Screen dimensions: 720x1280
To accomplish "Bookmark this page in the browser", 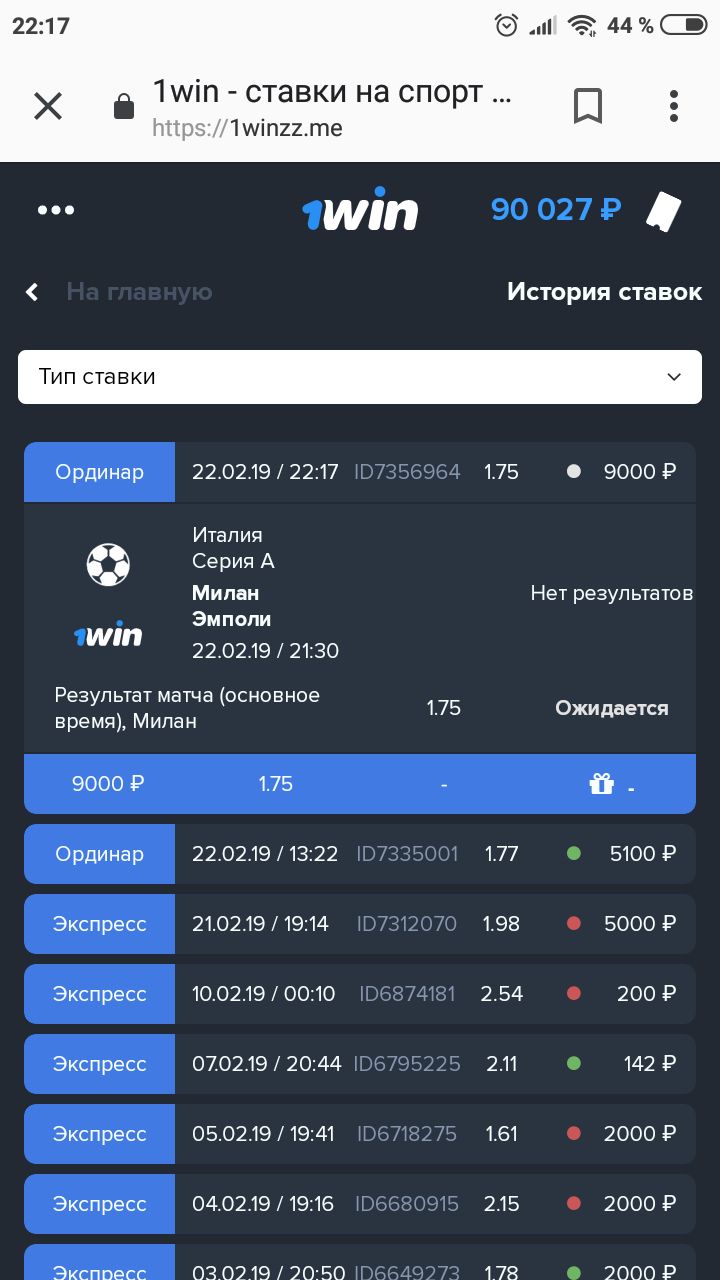I will [588, 106].
